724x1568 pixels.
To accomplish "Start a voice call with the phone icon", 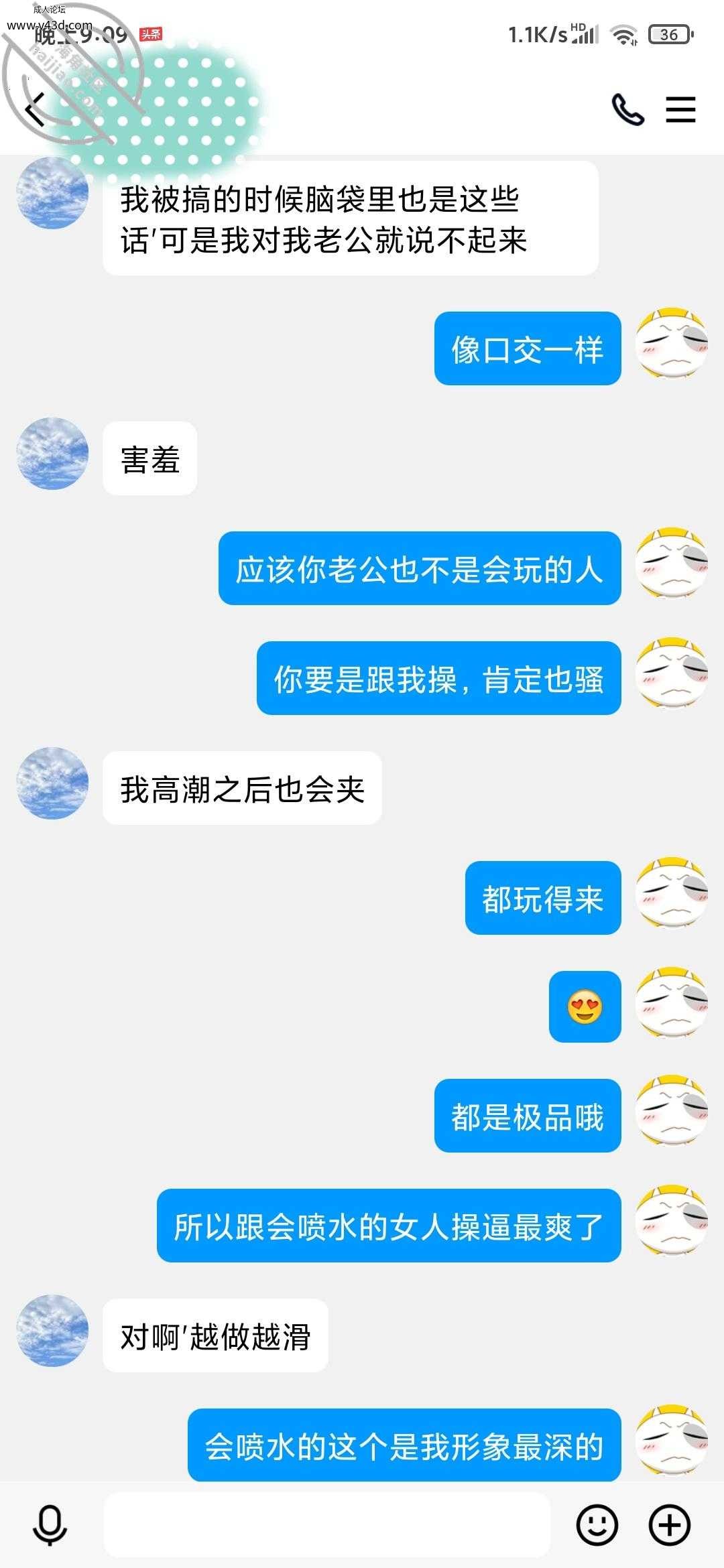I will [627, 110].
